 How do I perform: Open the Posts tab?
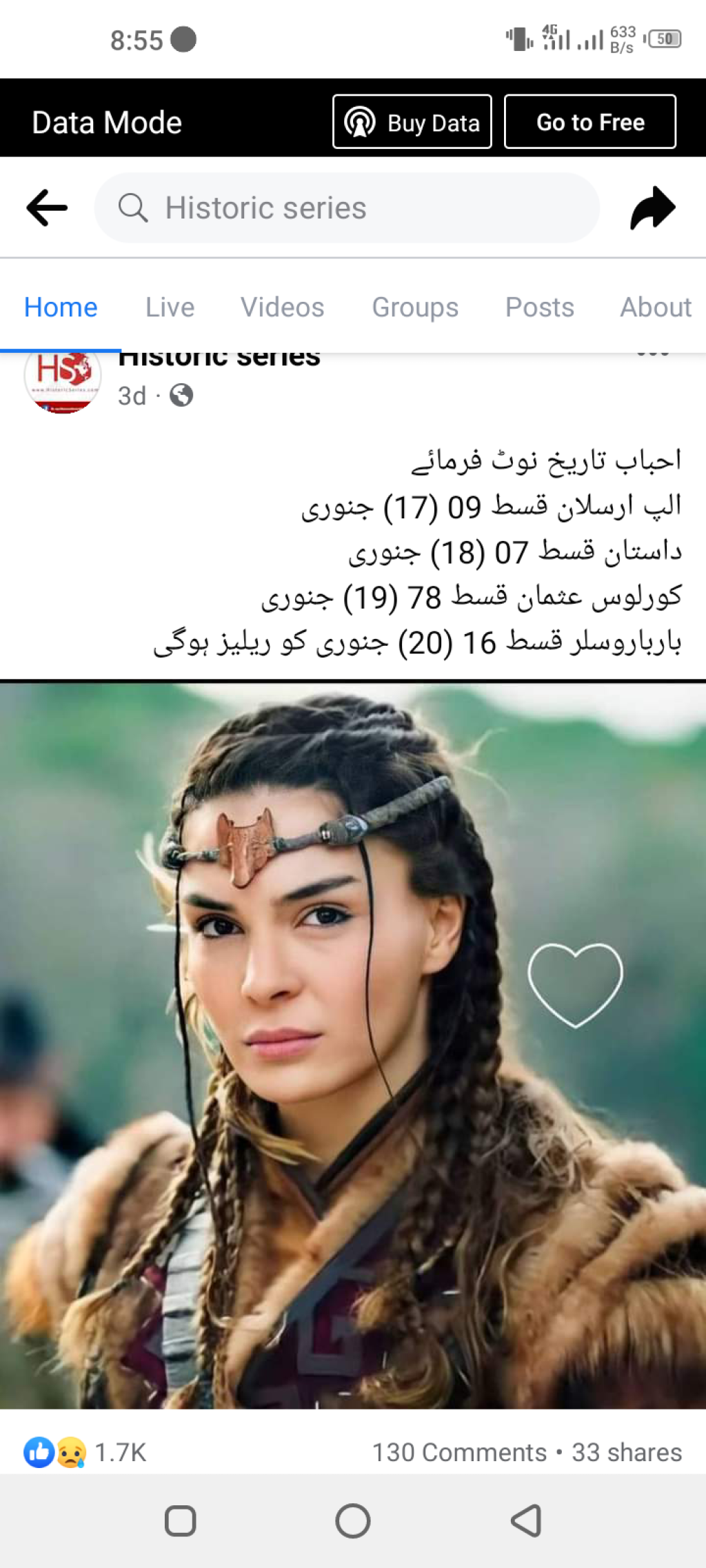point(539,307)
